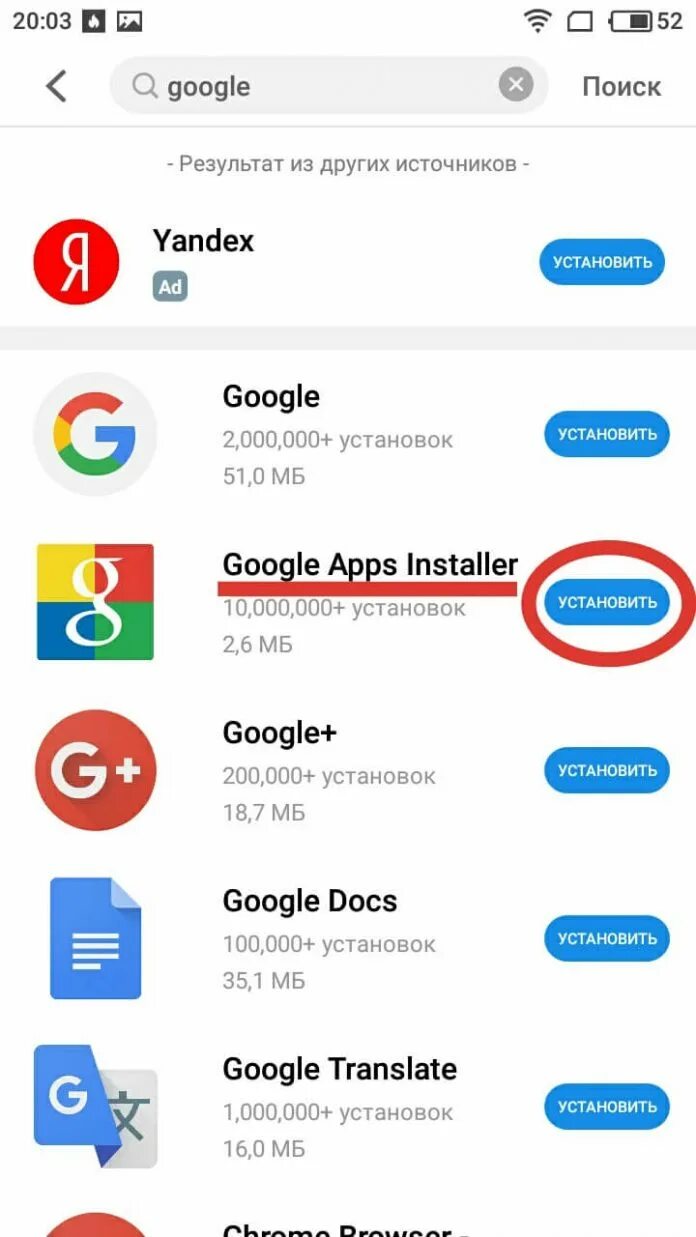Install the Google app

pos(607,434)
